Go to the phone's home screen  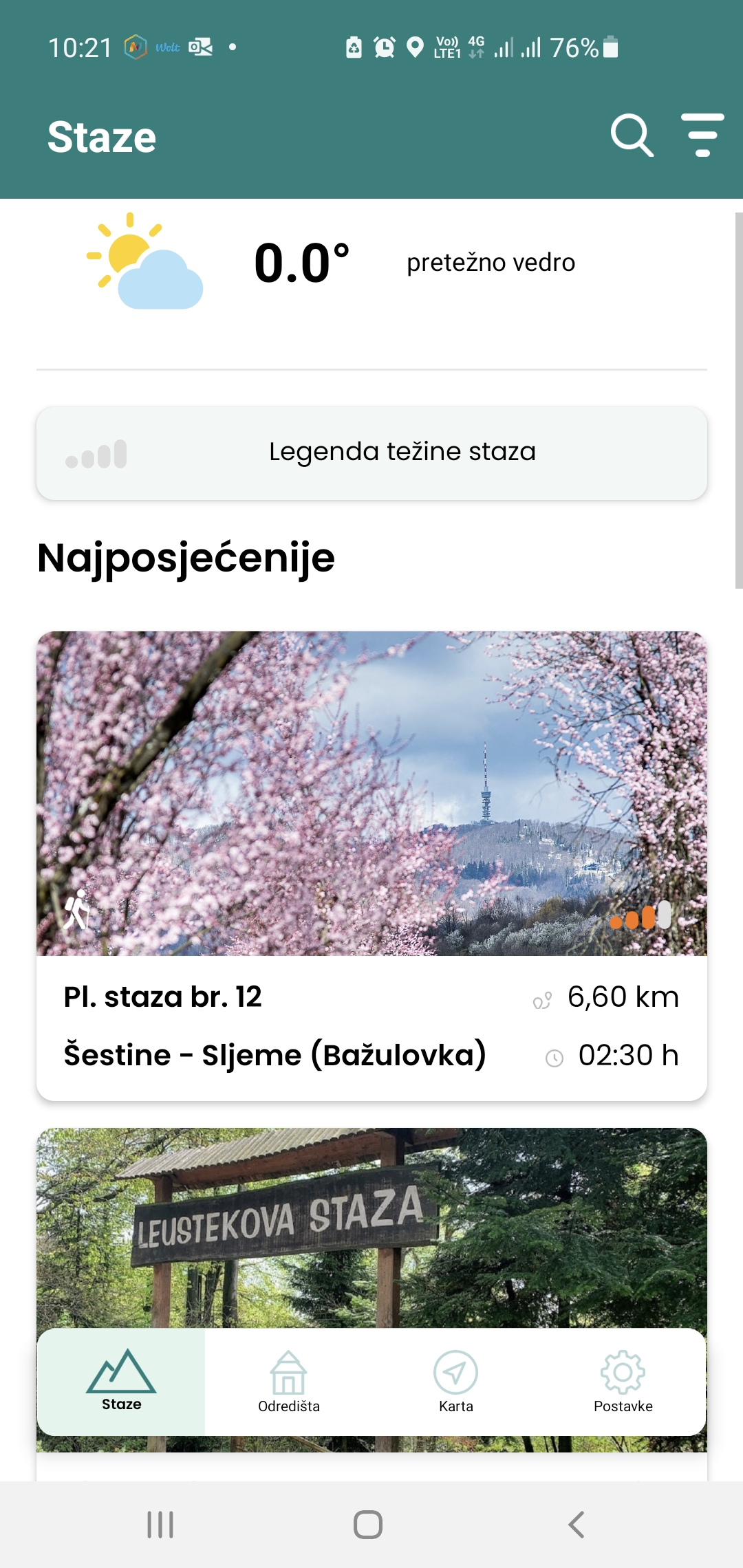[x=368, y=1525]
